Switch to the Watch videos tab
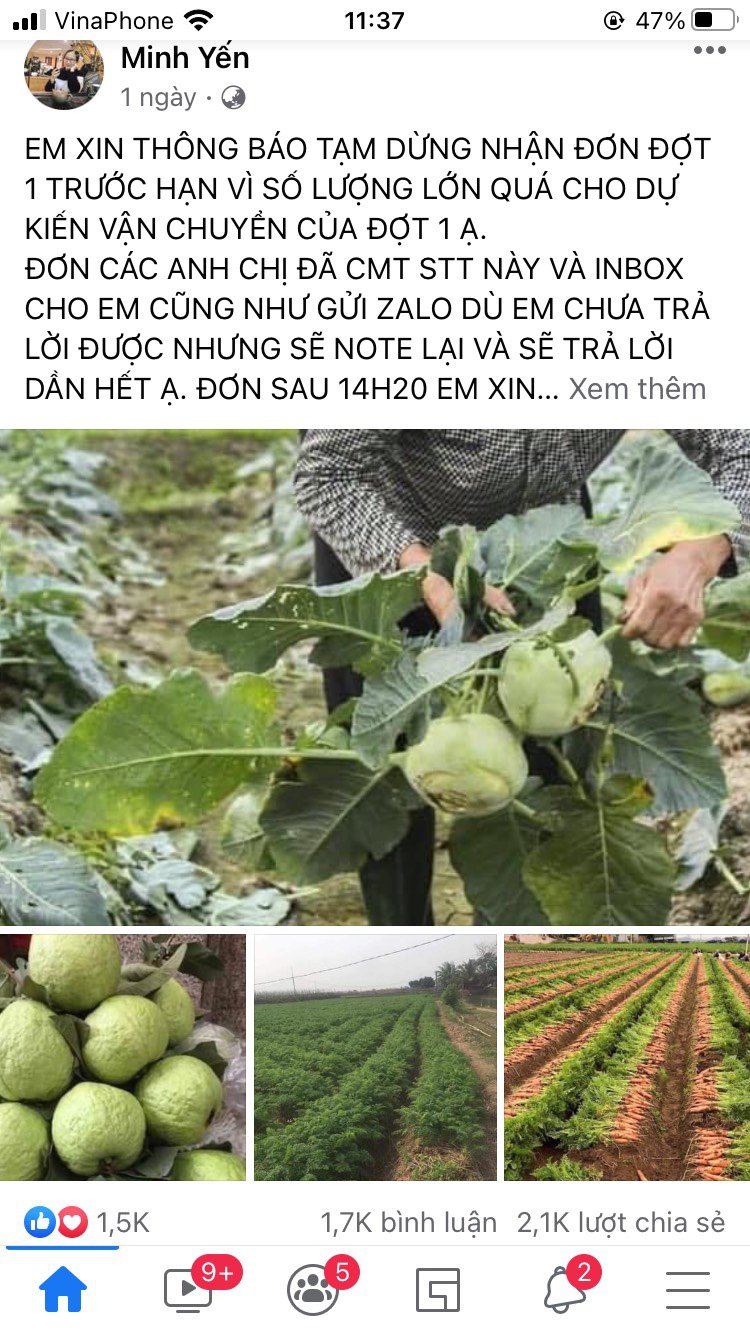Screen dimensions: 750x1334 click(188, 1290)
